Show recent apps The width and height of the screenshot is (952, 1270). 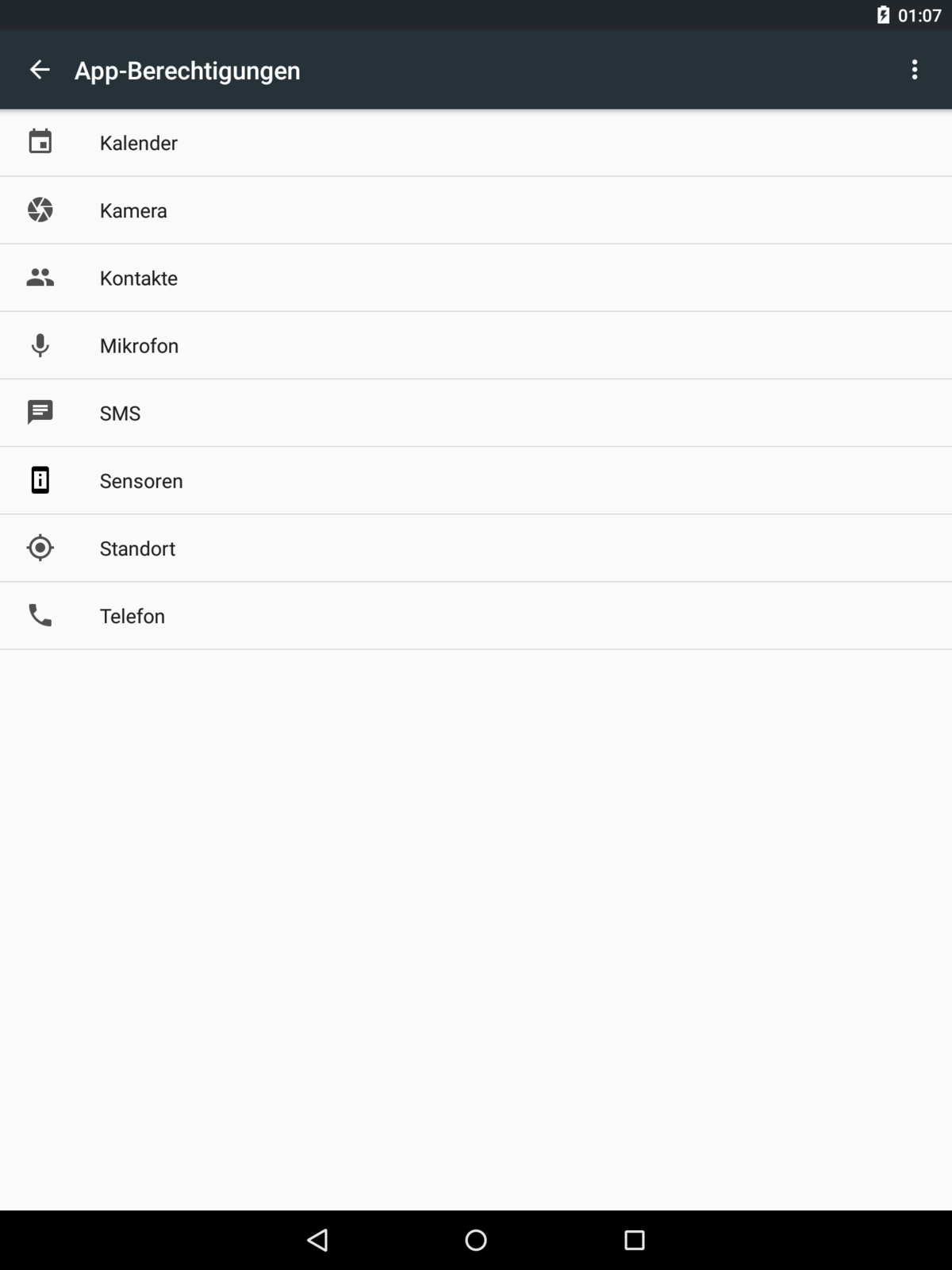tap(634, 1240)
